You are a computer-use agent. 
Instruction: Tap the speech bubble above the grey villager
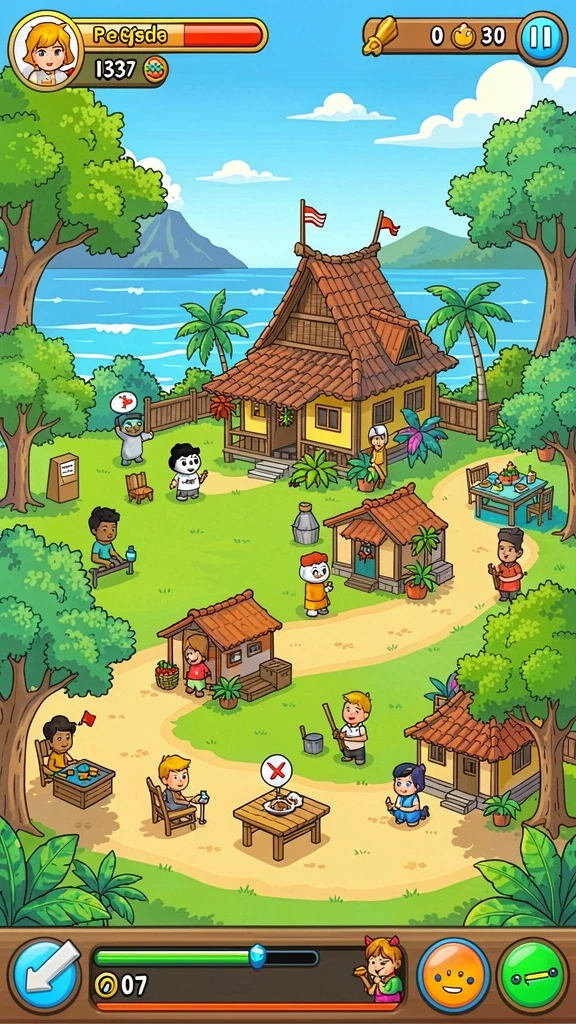tap(124, 403)
